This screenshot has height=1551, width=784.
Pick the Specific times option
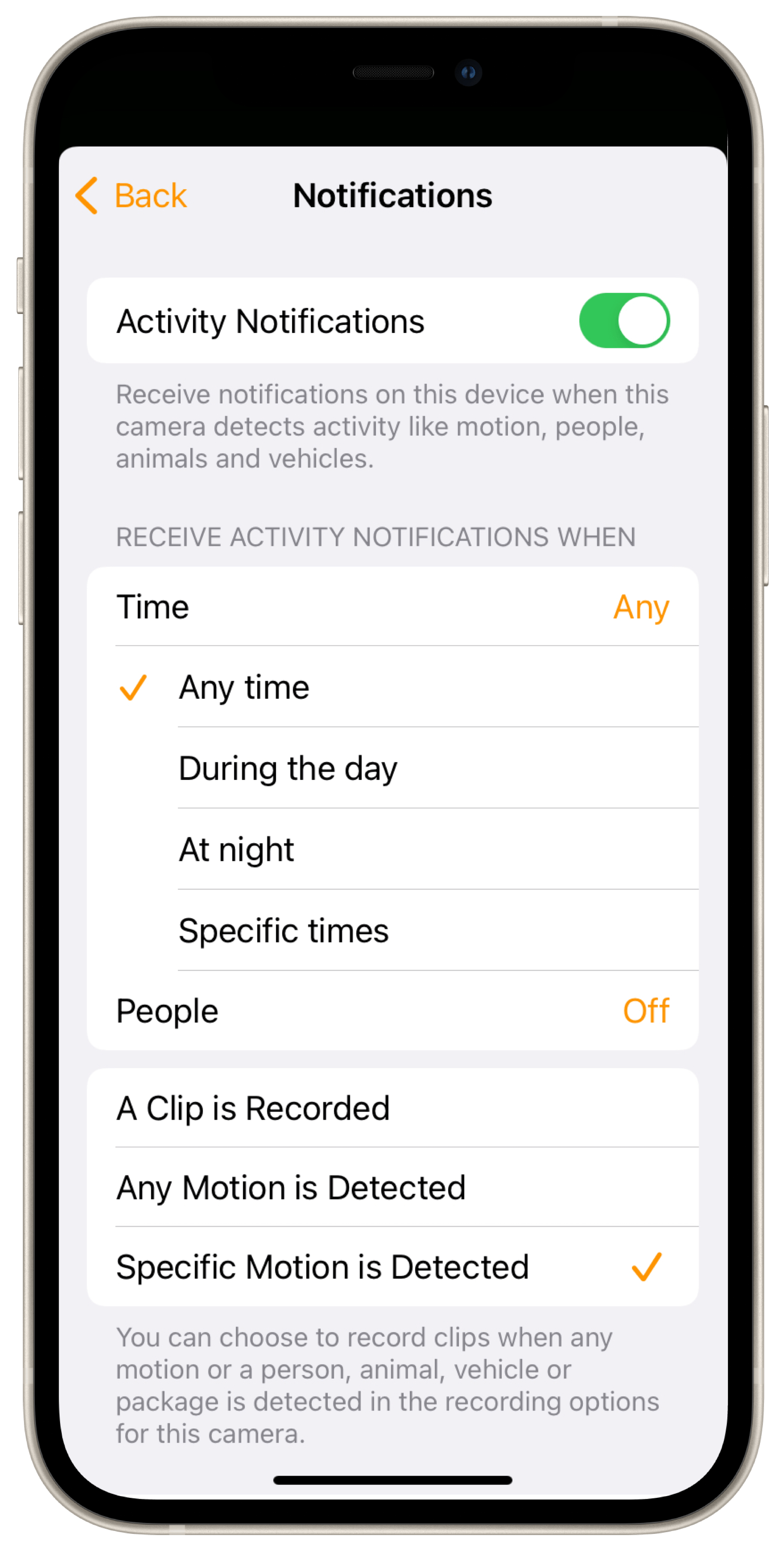392,930
